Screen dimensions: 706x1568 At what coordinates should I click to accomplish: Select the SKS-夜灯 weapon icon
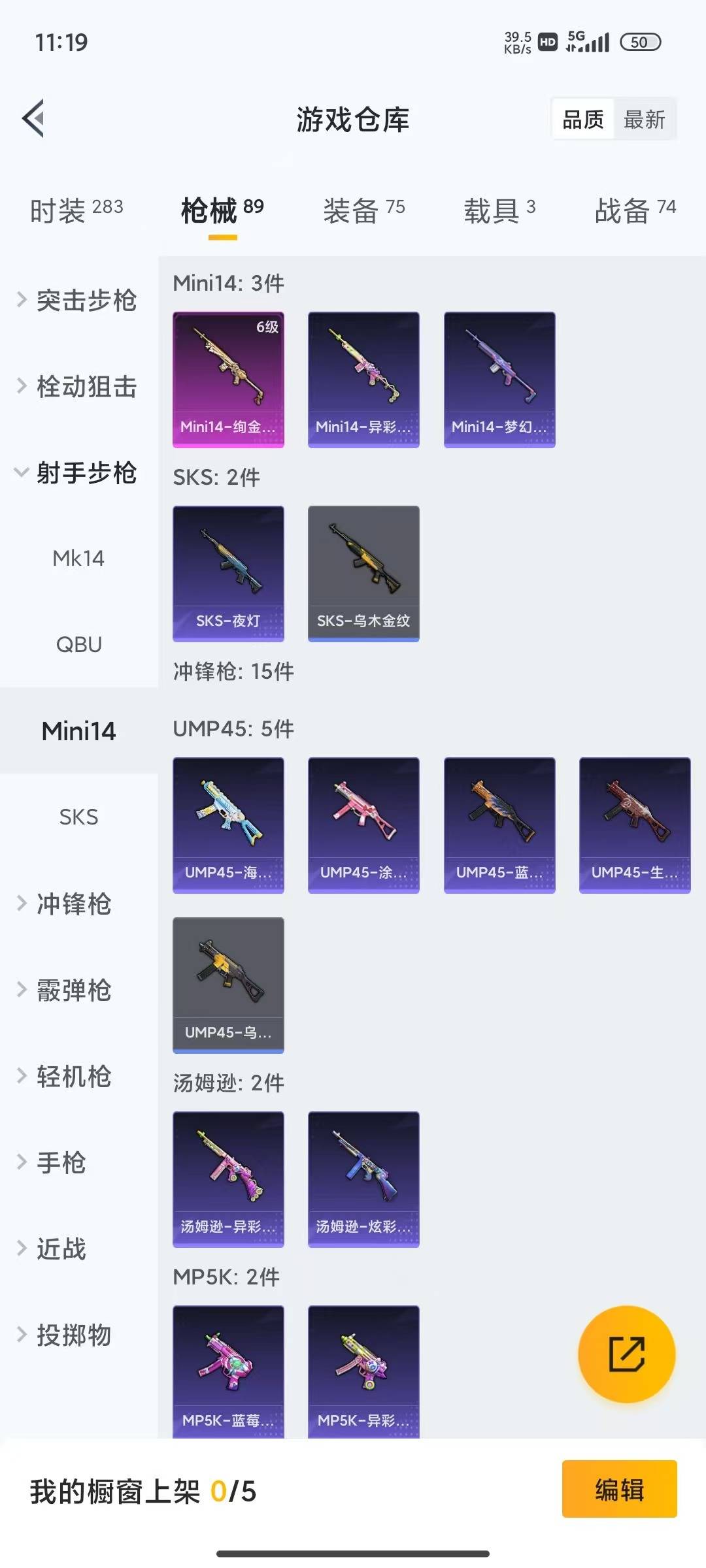(227, 572)
